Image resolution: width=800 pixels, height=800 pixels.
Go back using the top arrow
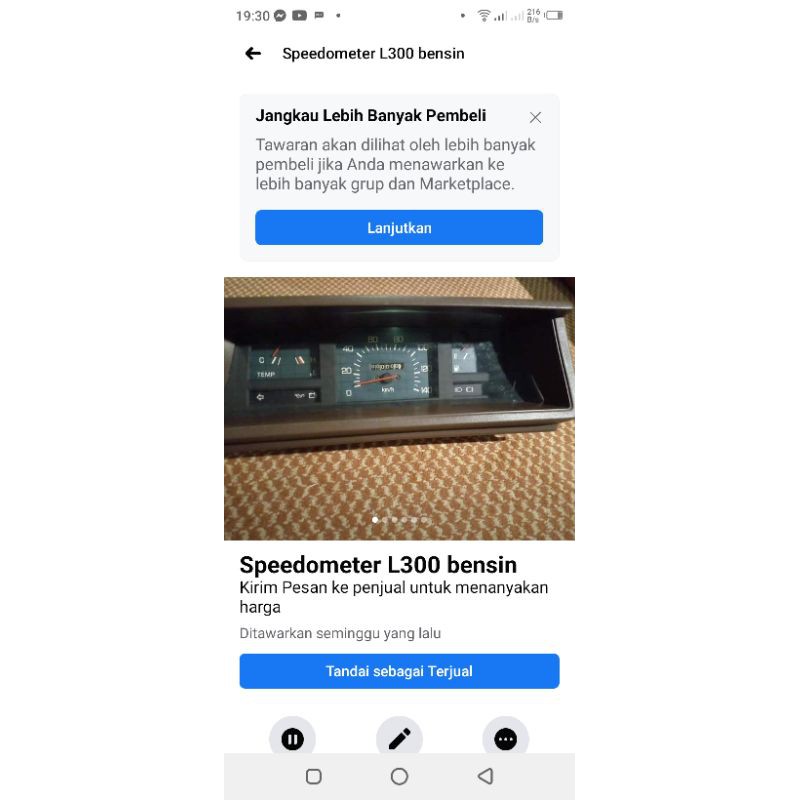pyautogui.click(x=253, y=54)
